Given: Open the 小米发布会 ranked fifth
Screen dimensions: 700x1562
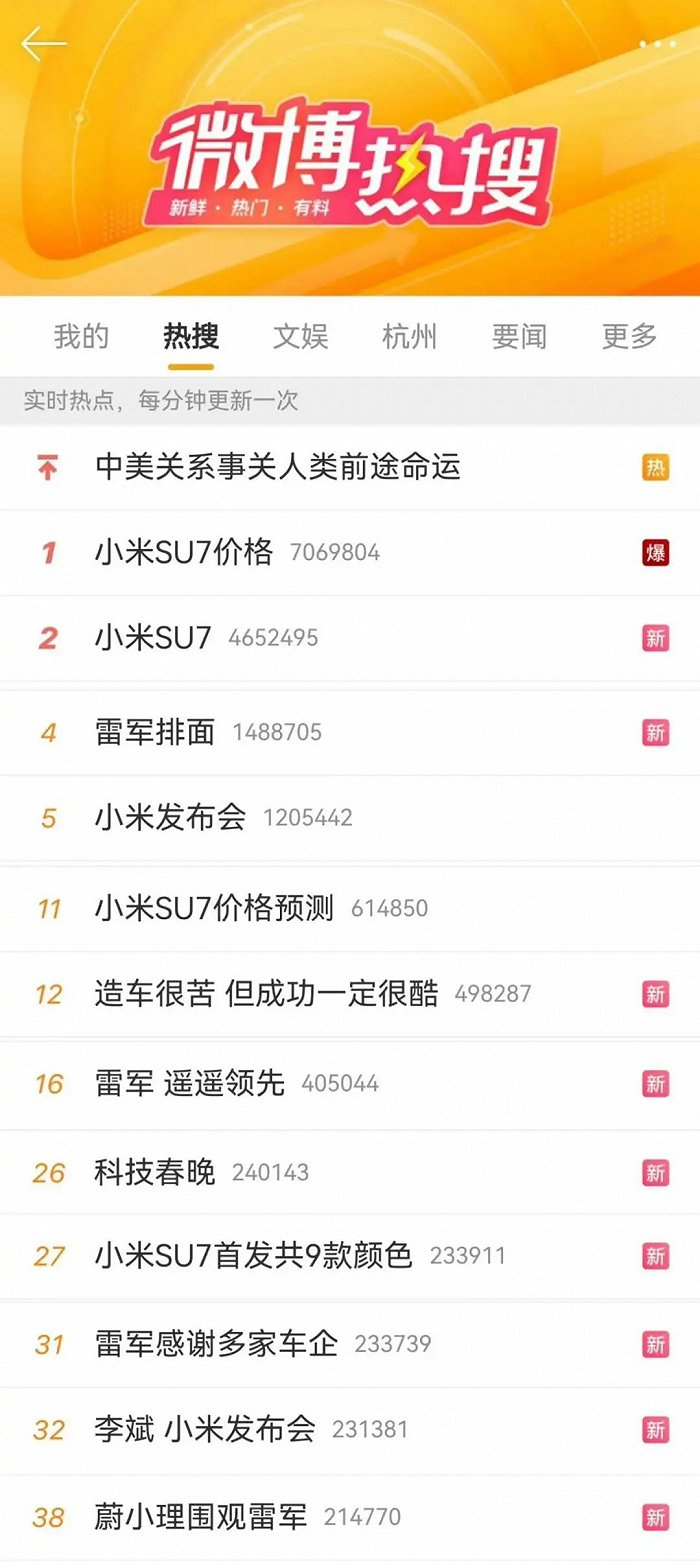Looking at the screenshot, I should coord(170,818).
